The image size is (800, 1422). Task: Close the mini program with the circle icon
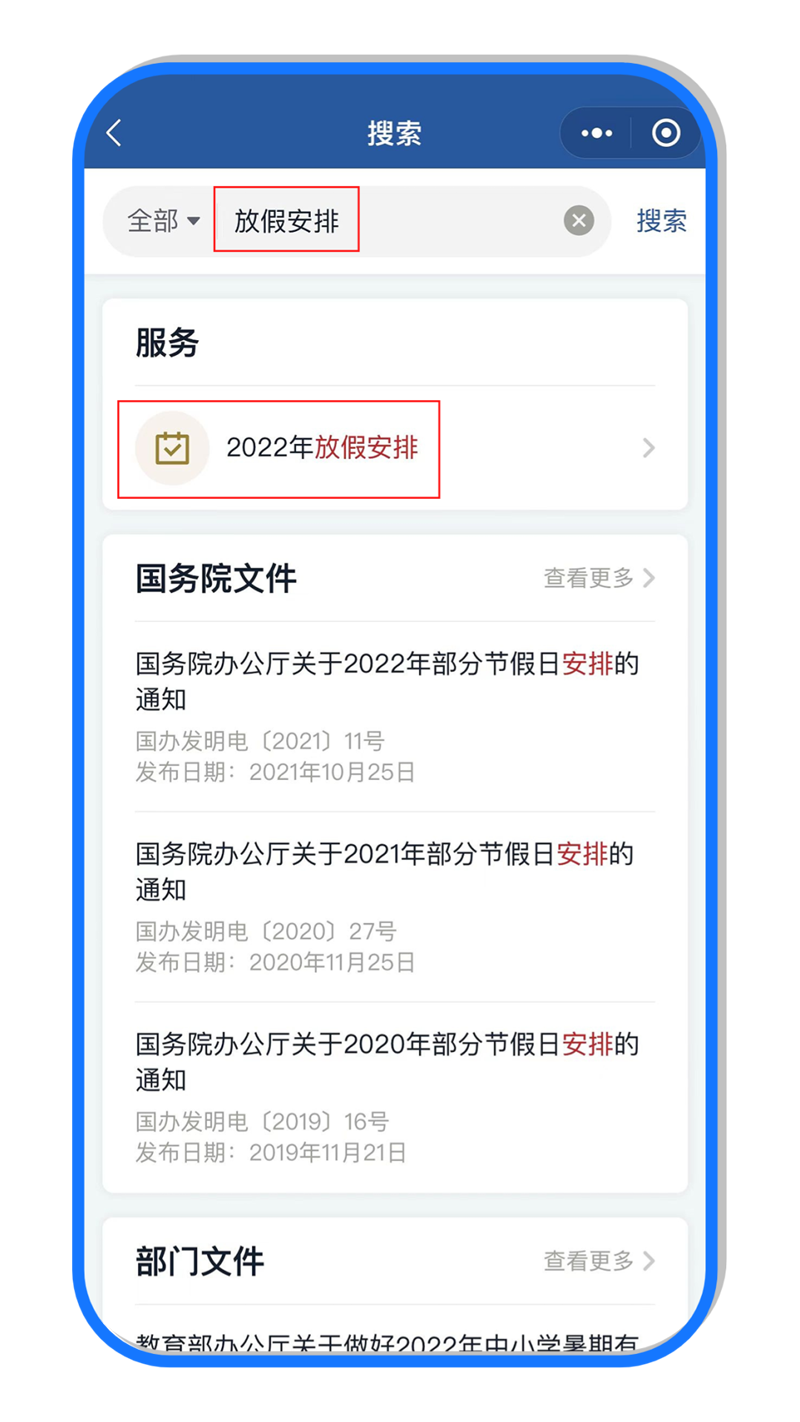(x=666, y=133)
